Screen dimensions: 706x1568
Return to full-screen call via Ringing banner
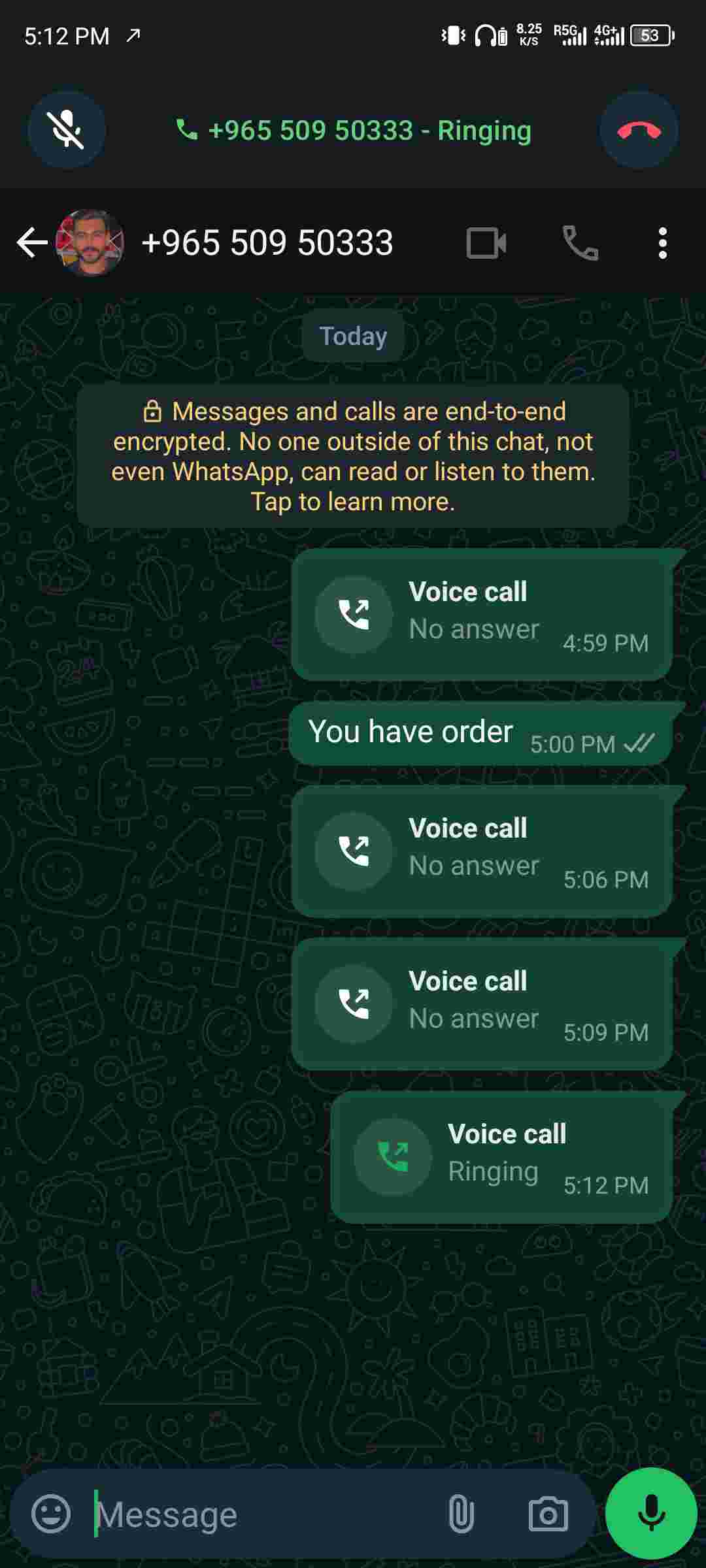coord(354,131)
